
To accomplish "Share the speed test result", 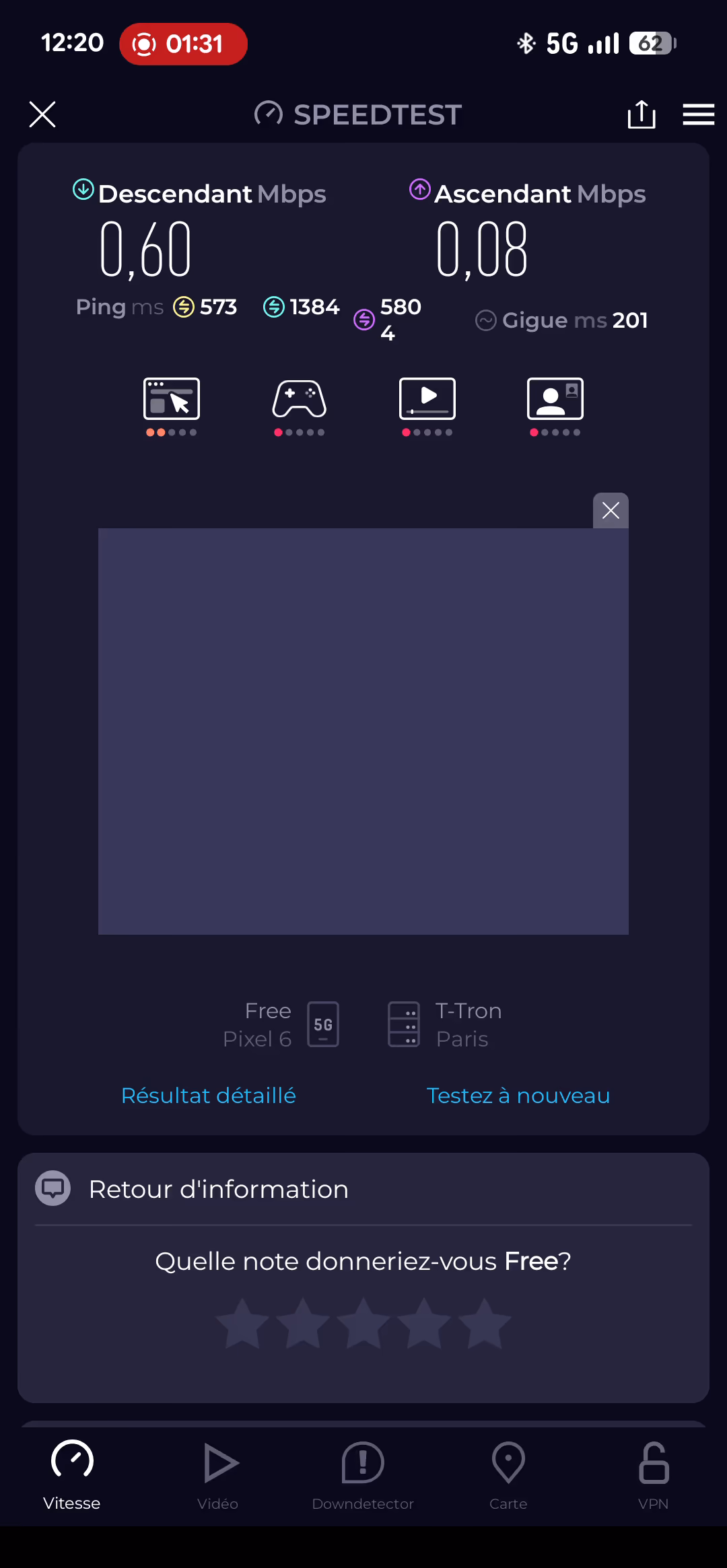I will pos(641,114).
